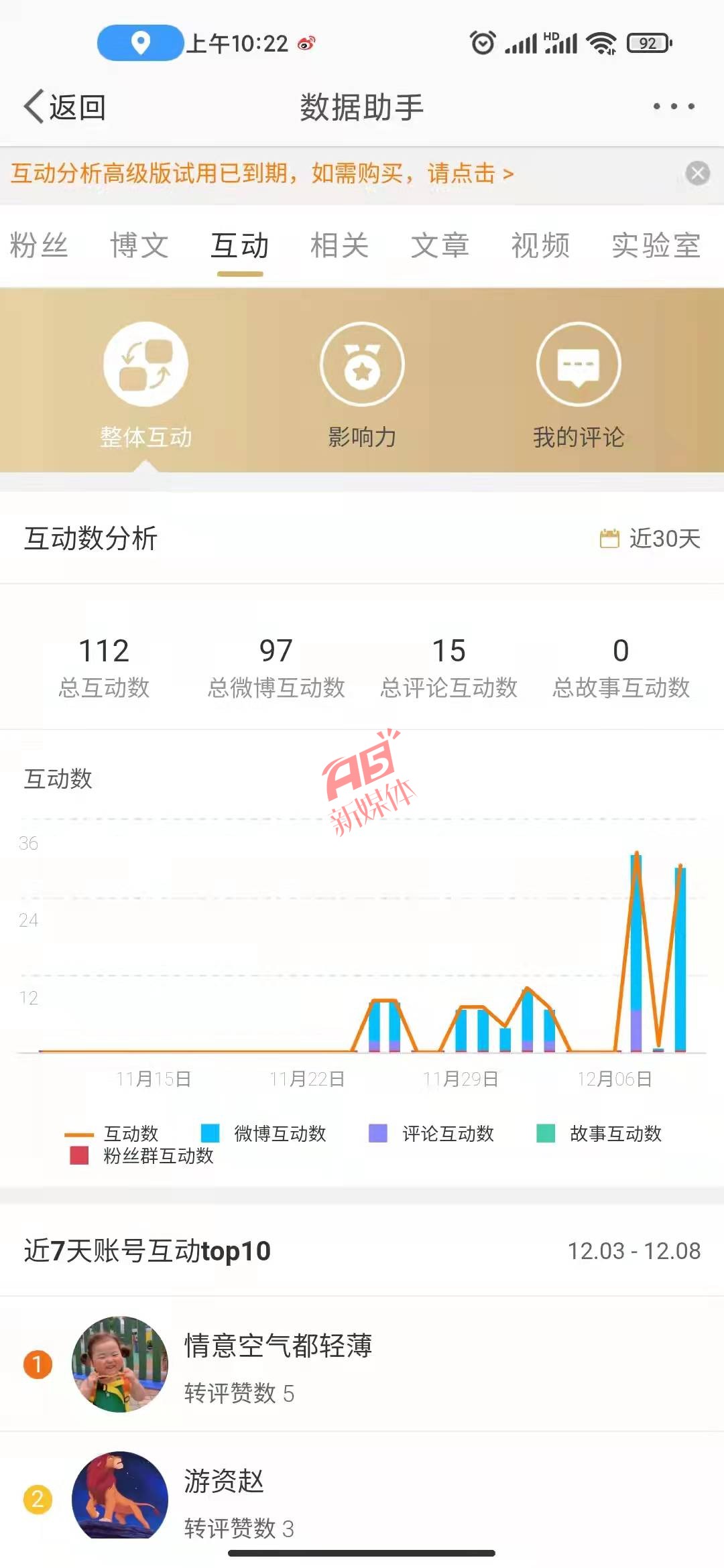Switch to the 相关 tab
Image resolution: width=724 pixels, height=1568 pixels.
tap(340, 245)
